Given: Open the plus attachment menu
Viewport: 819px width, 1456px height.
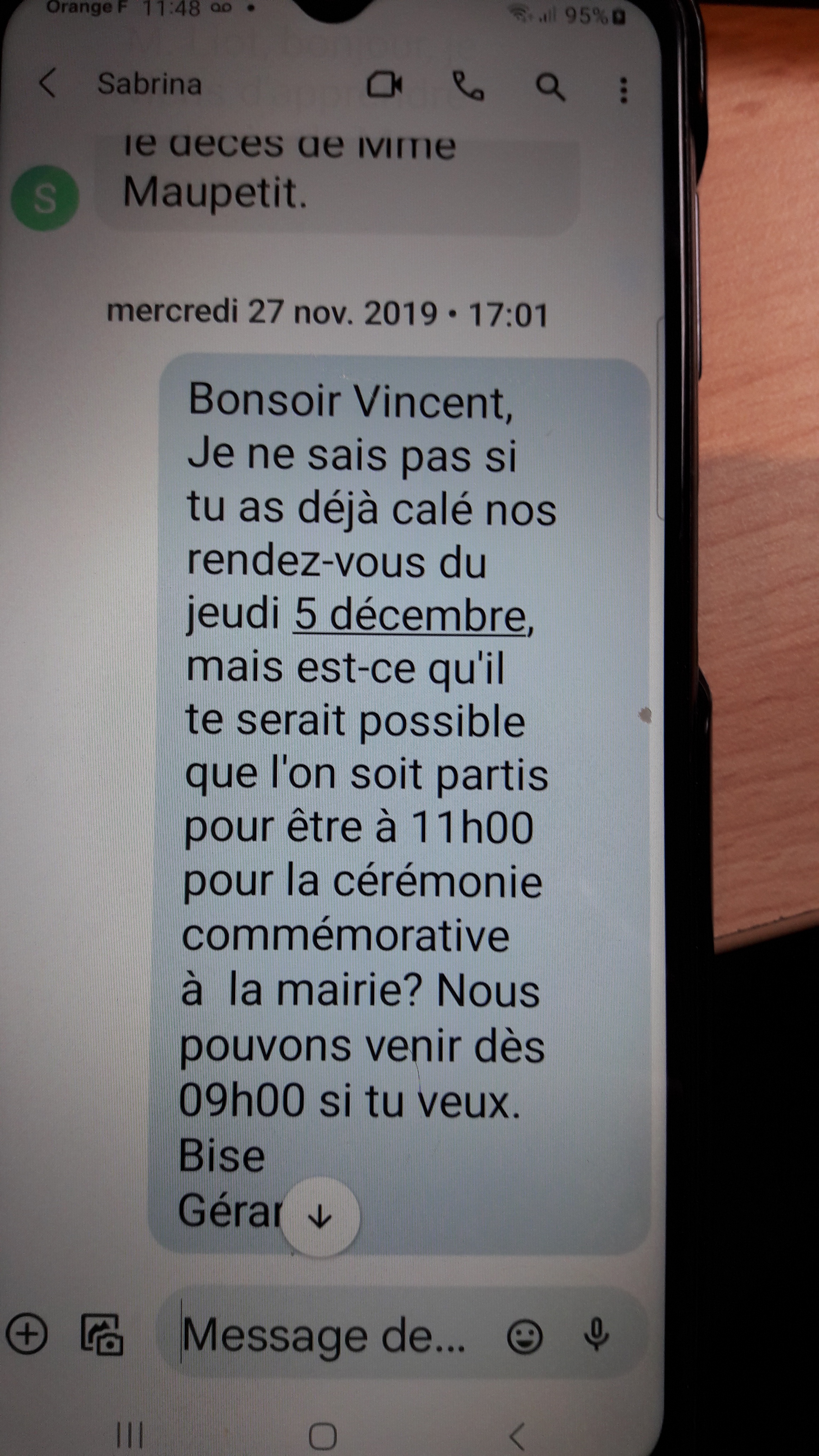Looking at the screenshot, I should pyautogui.click(x=26, y=1334).
